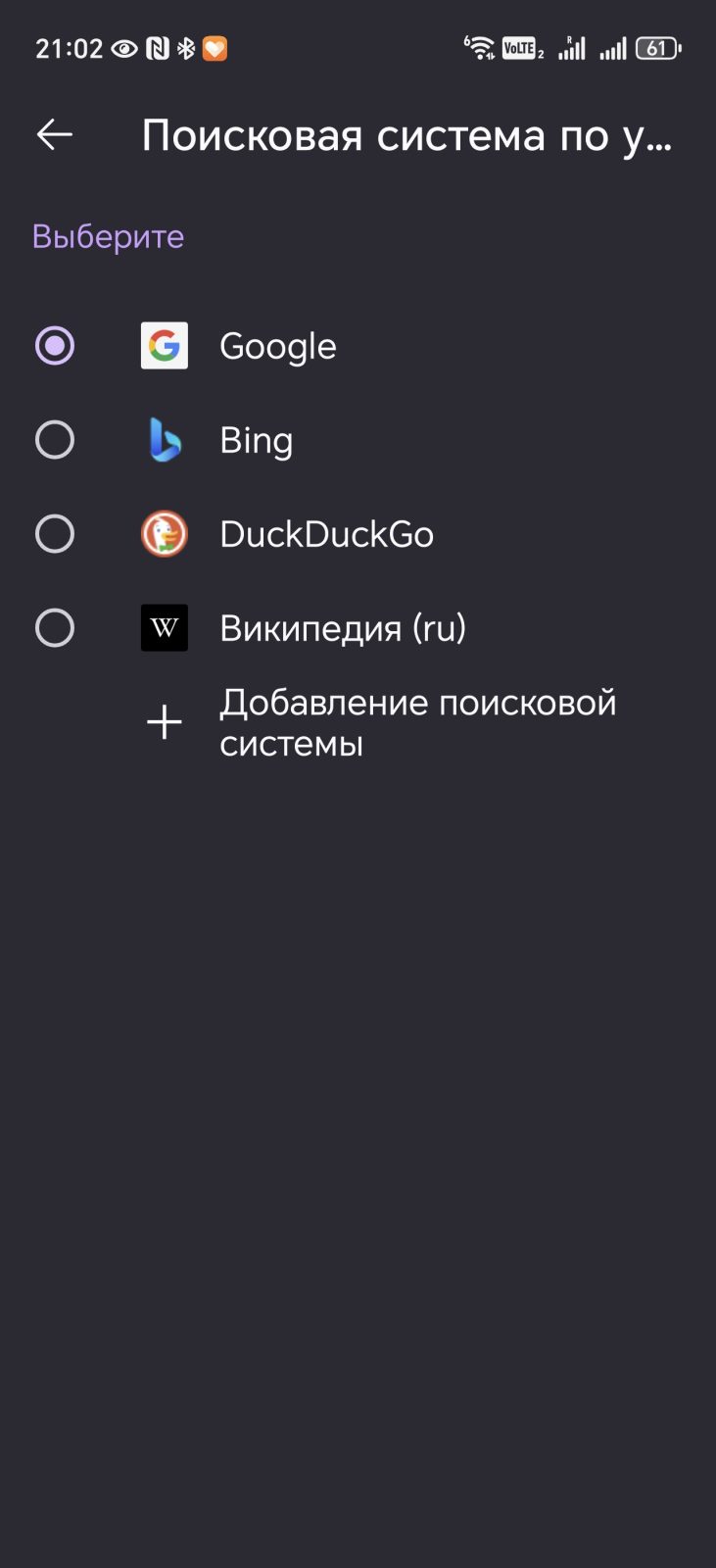716x1568 pixels.
Task: Pick Википедия (ru) as search engine
Action: coord(55,628)
